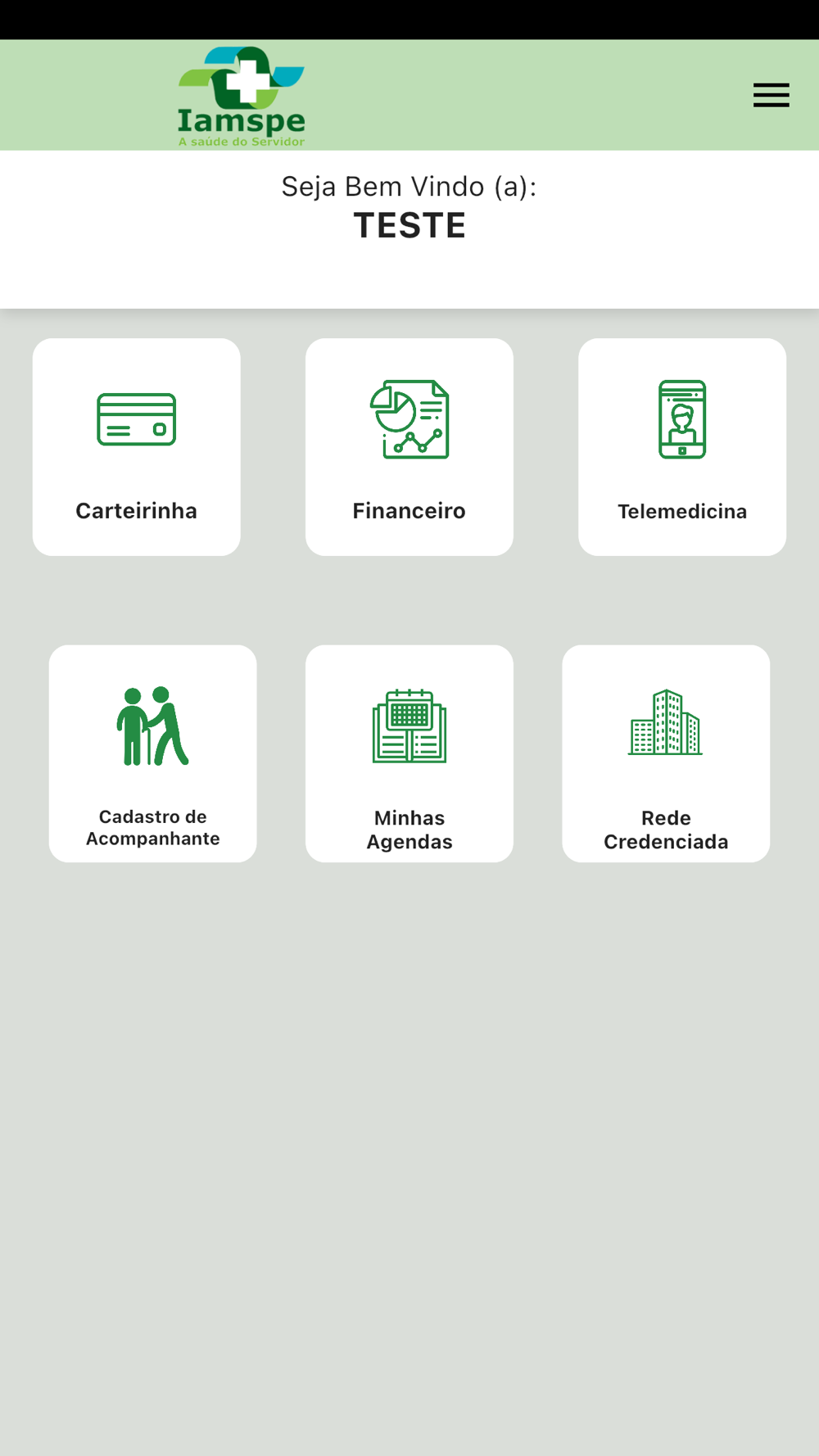Open Cadastro de Acompanhante
Viewport: 819px width, 1456px height.
(153, 753)
